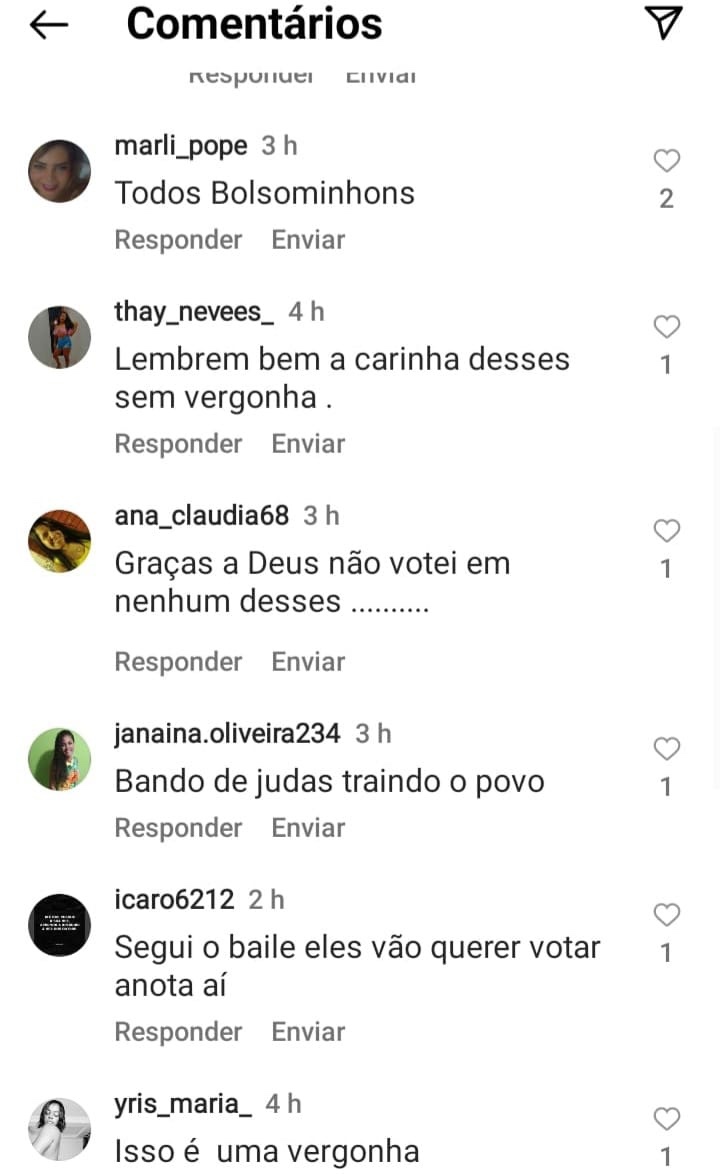Like thay_nevees_'s comment

coord(666,327)
